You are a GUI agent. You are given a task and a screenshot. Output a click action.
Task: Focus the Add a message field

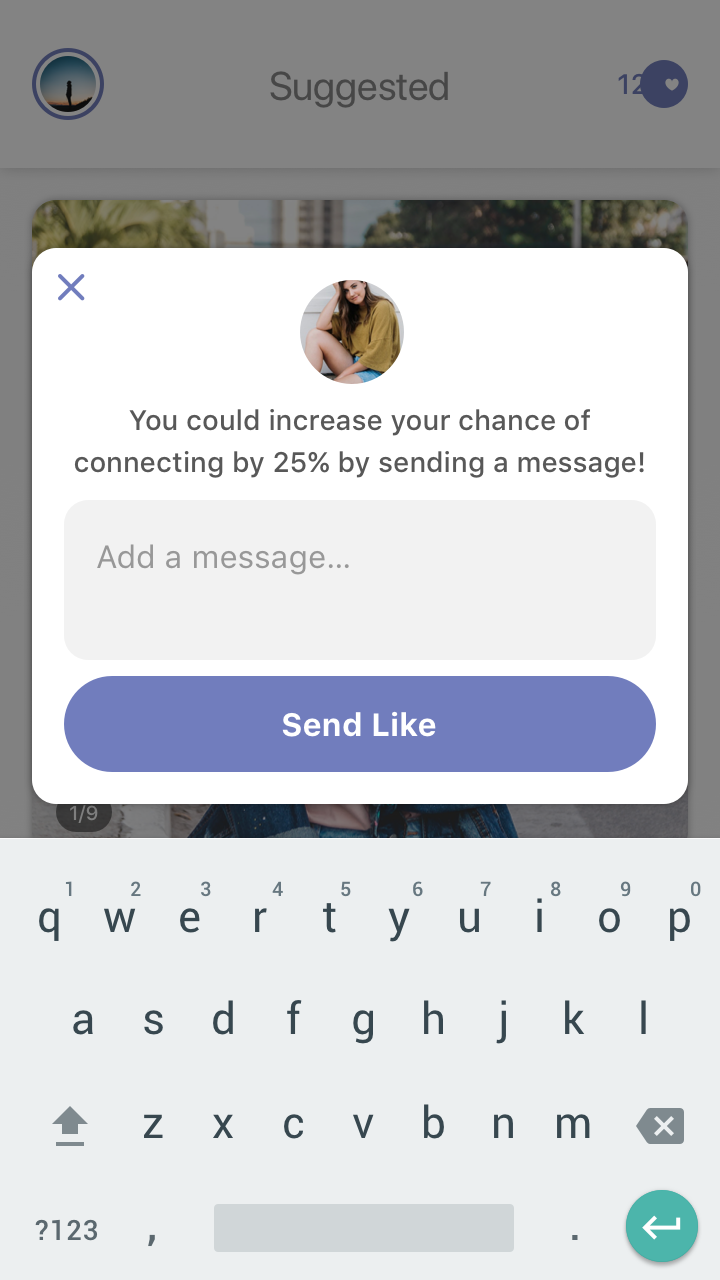point(360,580)
